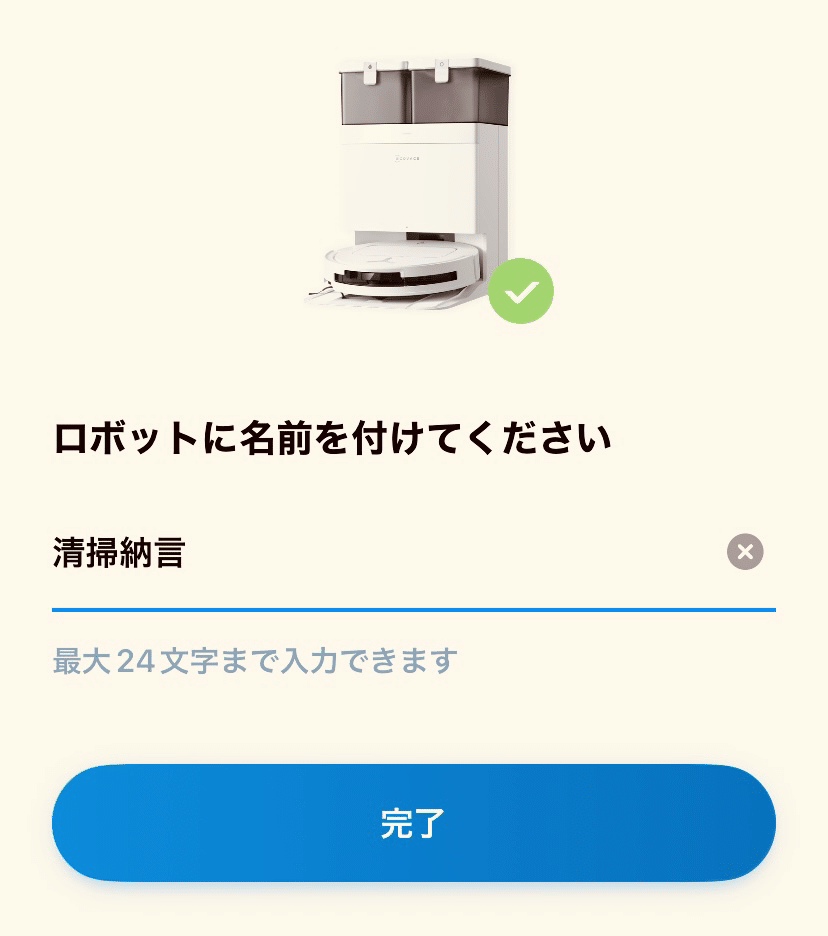Confirm the robot name with 完了
This screenshot has height=936, width=828.
click(x=414, y=822)
